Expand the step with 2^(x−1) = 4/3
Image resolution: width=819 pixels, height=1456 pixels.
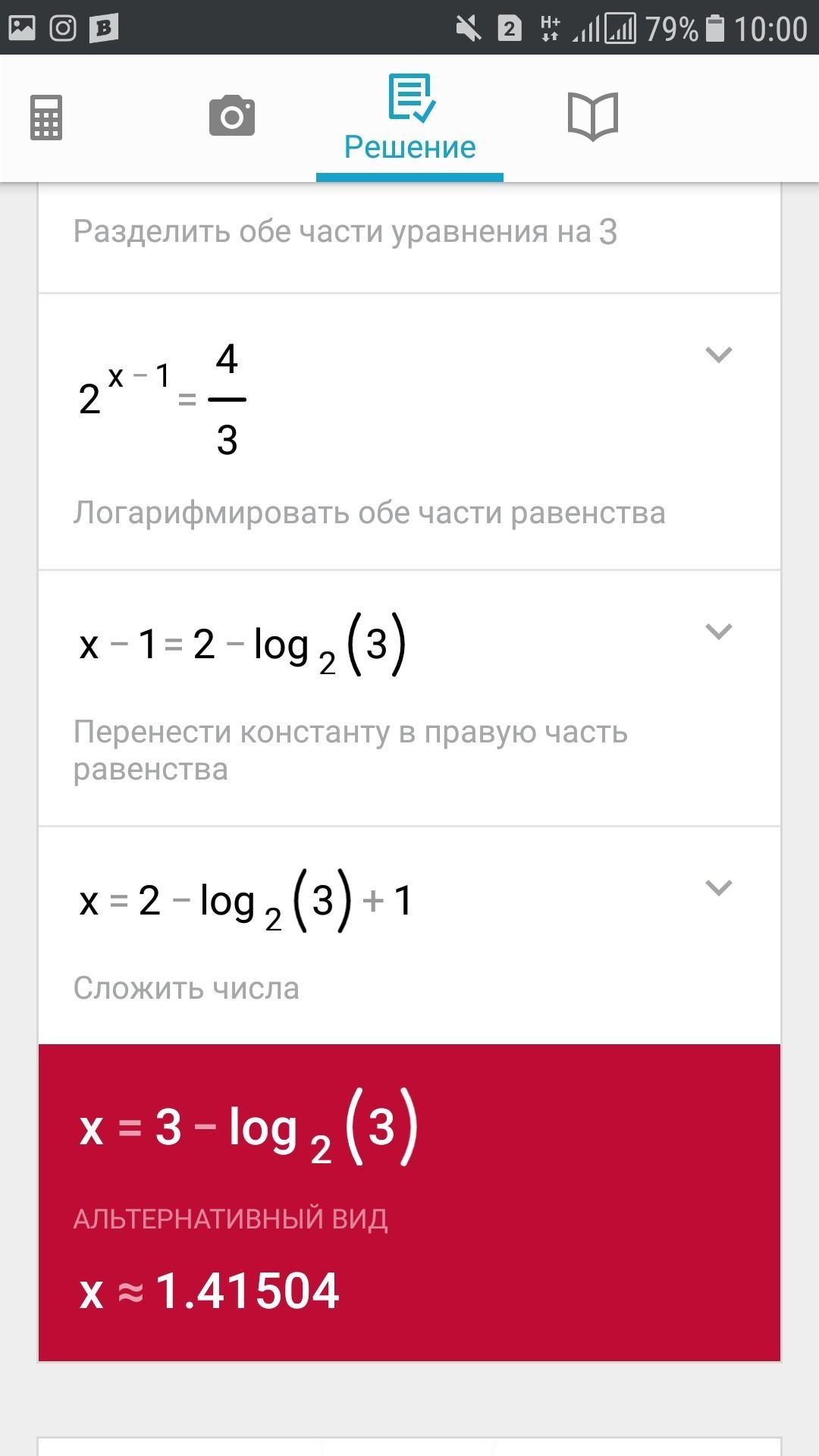(x=718, y=355)
